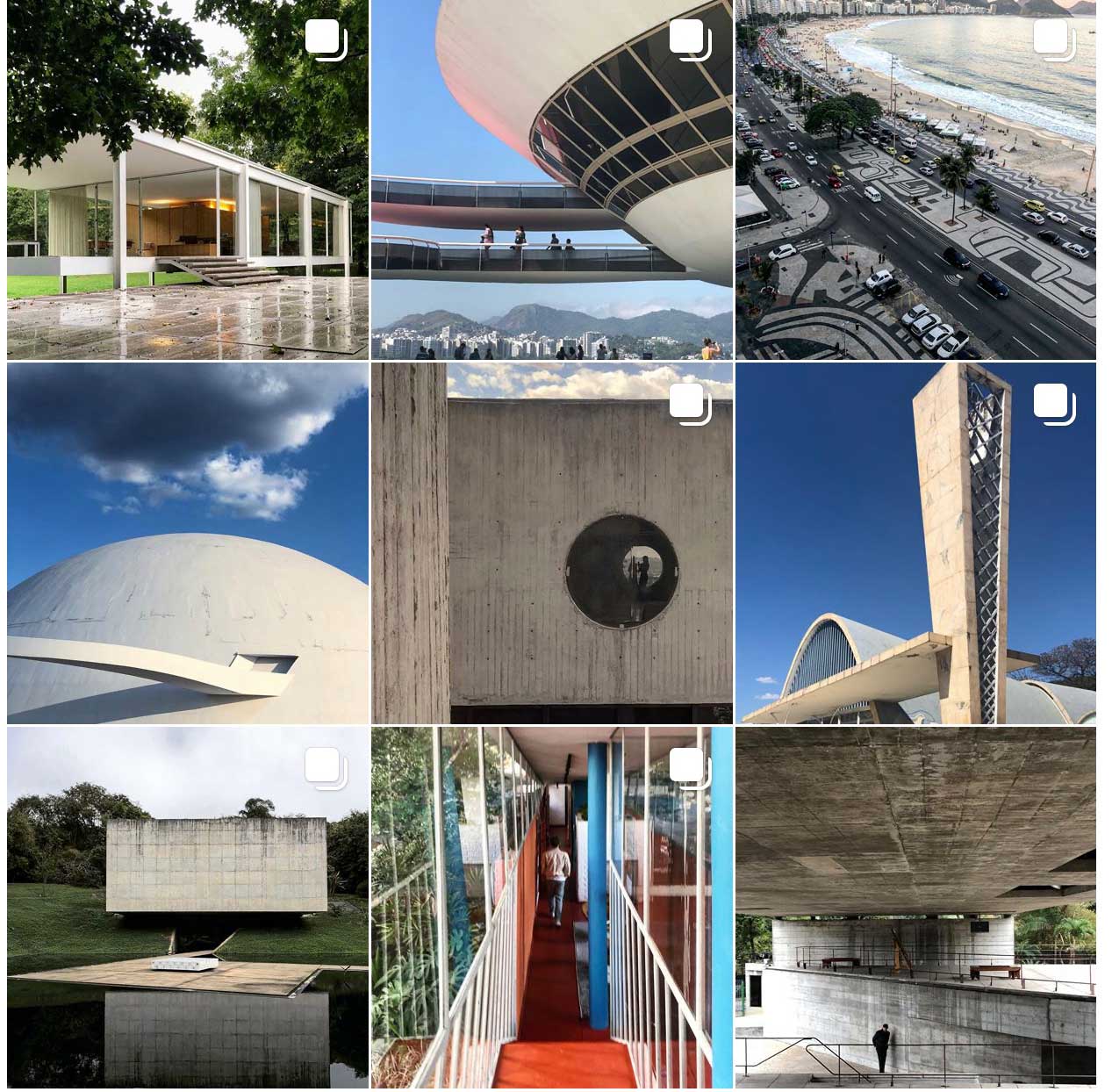Open the church bell tower post
Viewport: 1112px width, 1092px height.
pos(915,543)
